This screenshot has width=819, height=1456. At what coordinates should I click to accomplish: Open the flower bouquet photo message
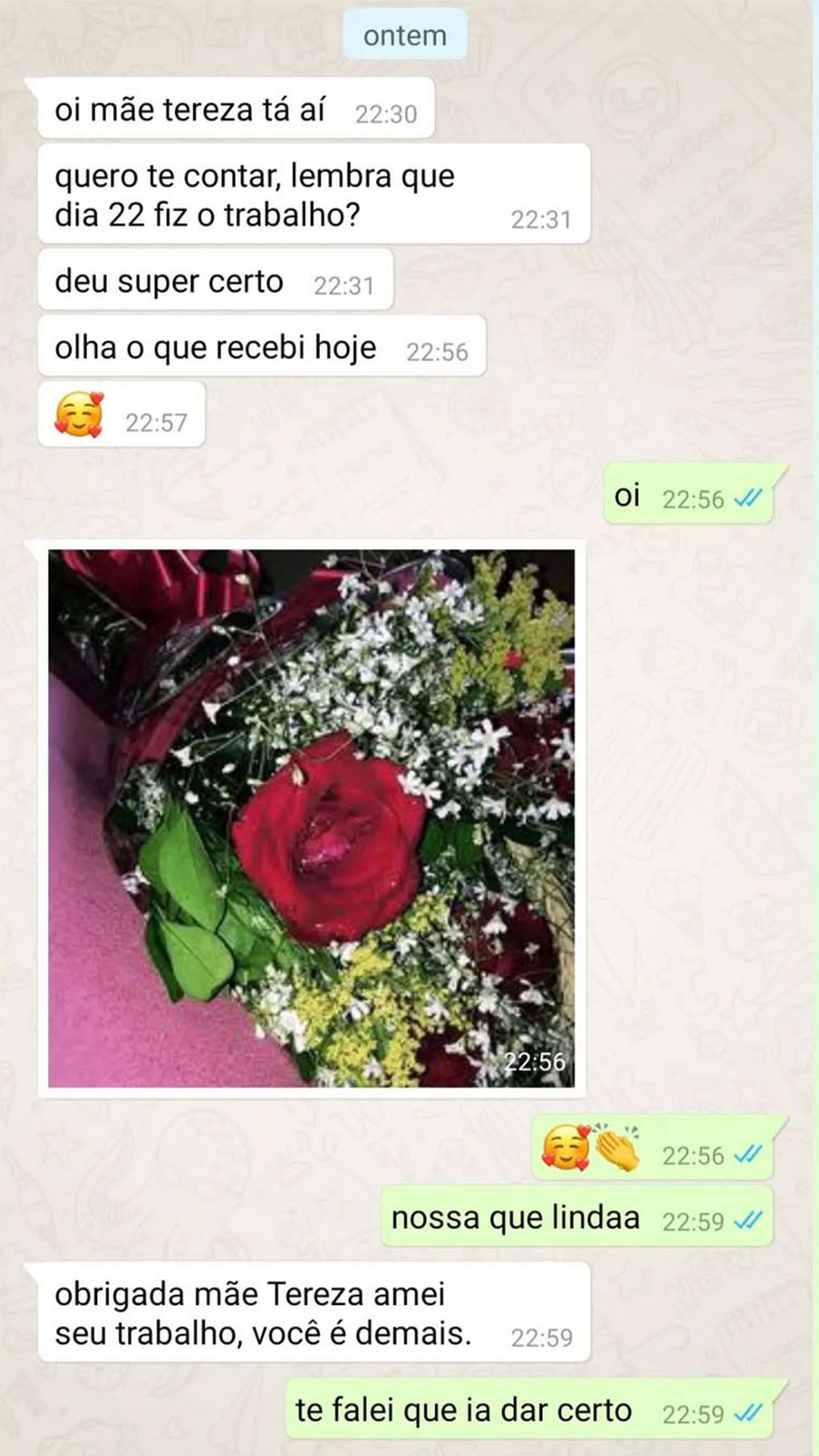312,817
